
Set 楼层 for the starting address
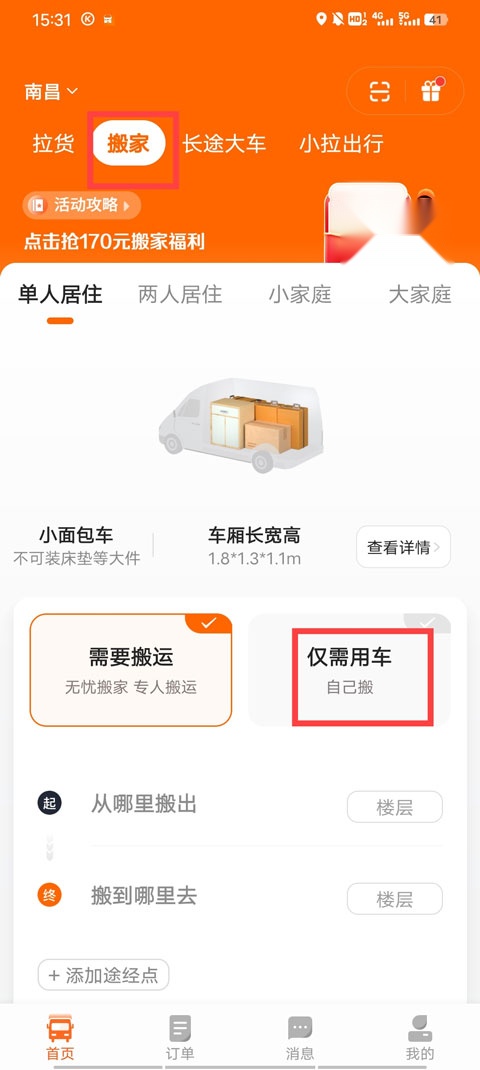395,807
